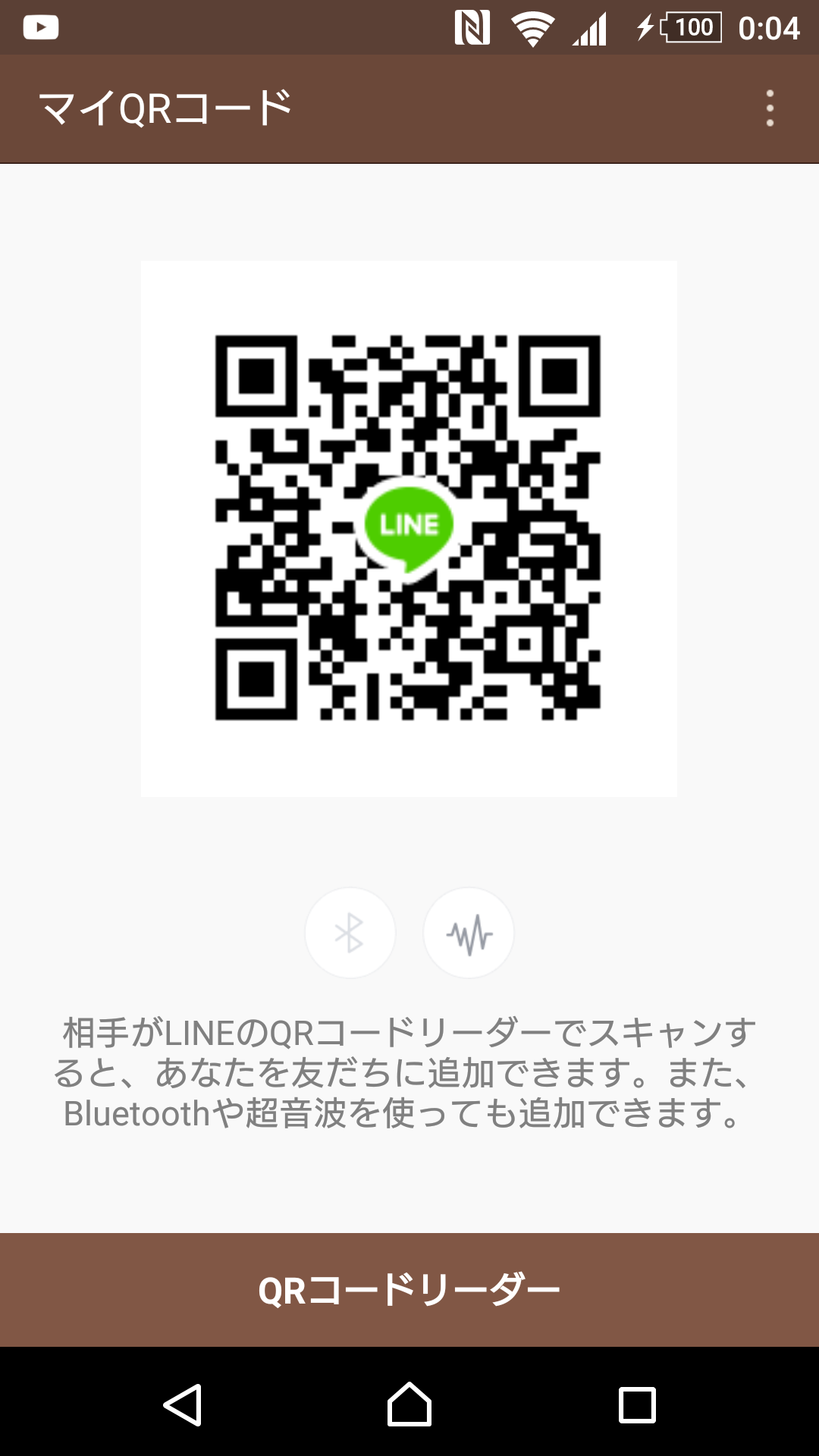Viewport: 819px width, 1456px height.
Task: Tap the Bluetooth add-friend icon
Action: click(350, 933)
